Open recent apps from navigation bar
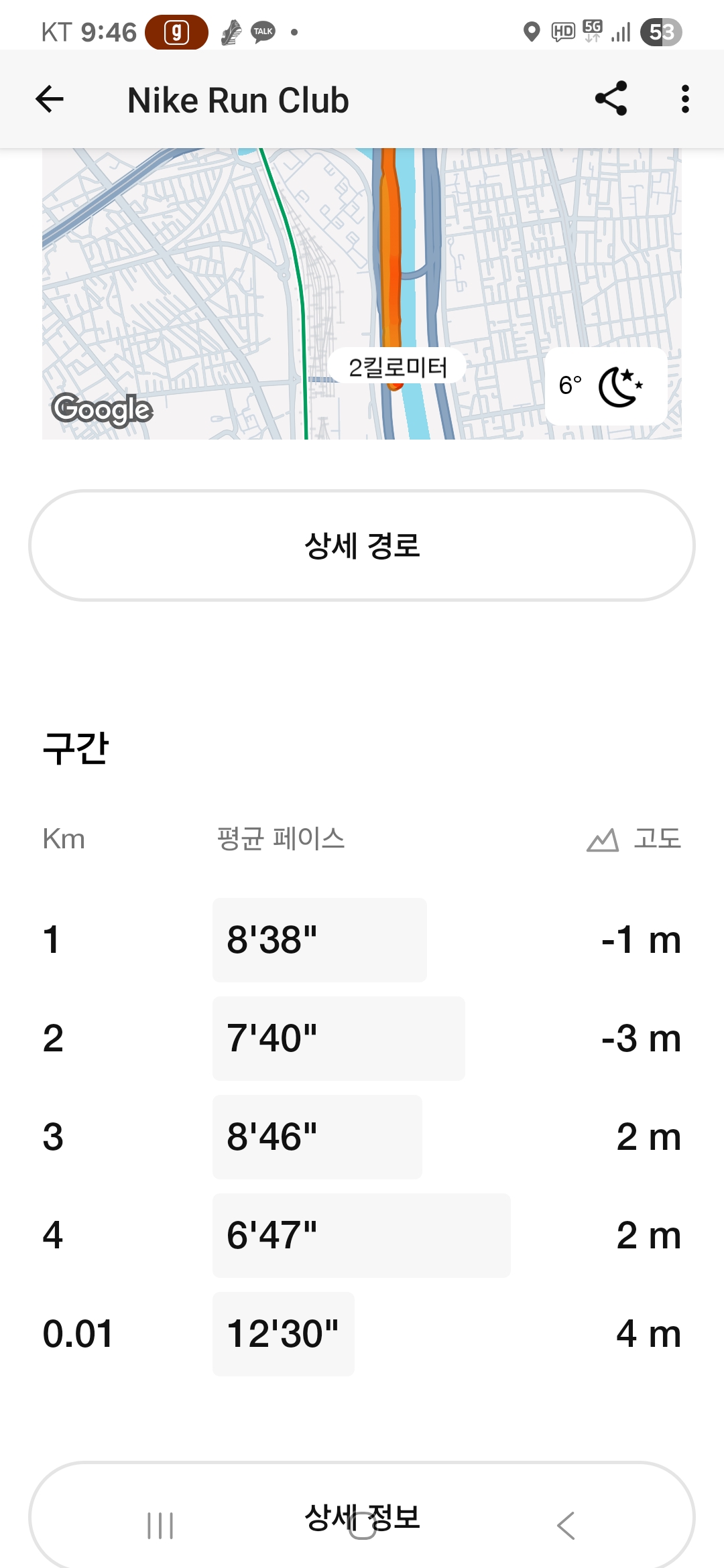The width and height of the screenshot is (724, 1568). coord(160,1526)
